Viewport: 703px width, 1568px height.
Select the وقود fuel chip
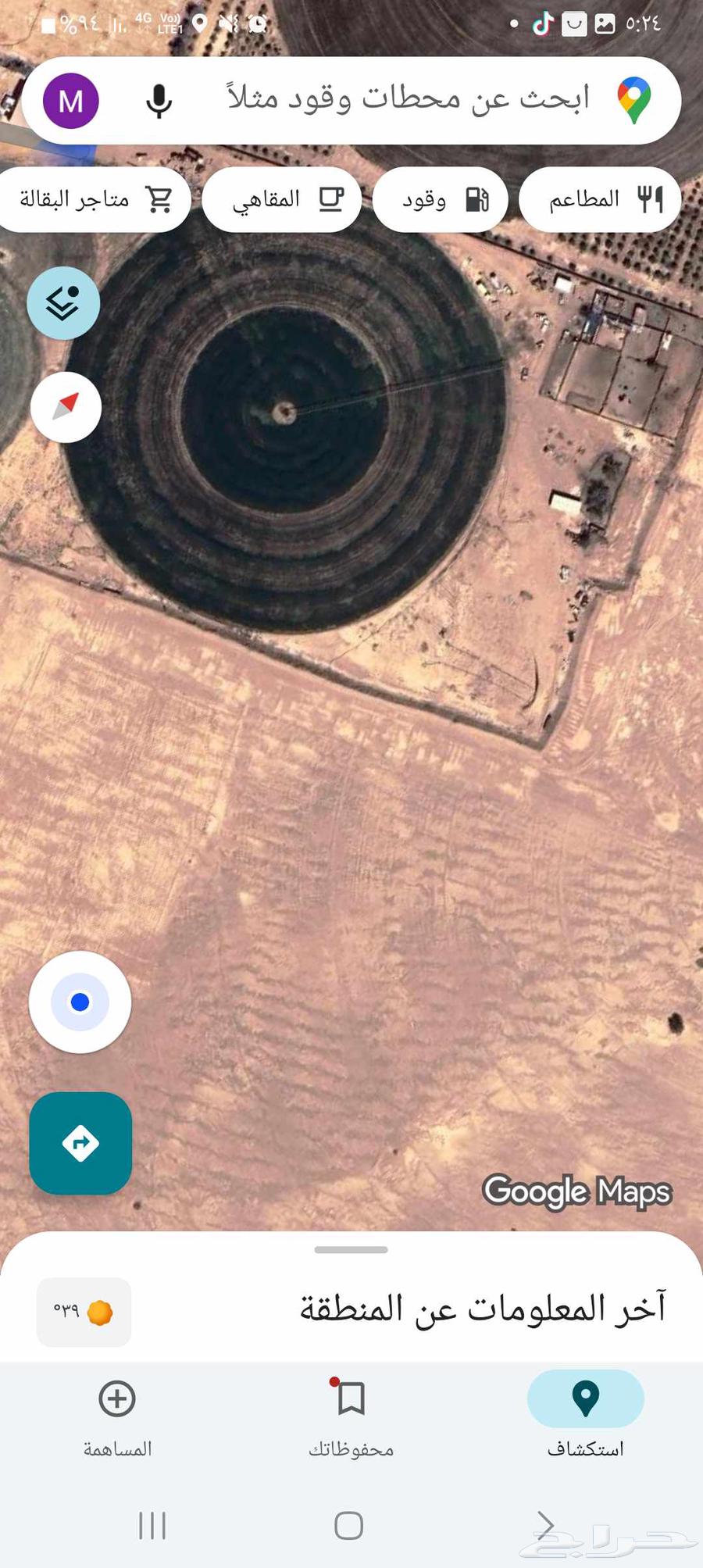(441, 200)
